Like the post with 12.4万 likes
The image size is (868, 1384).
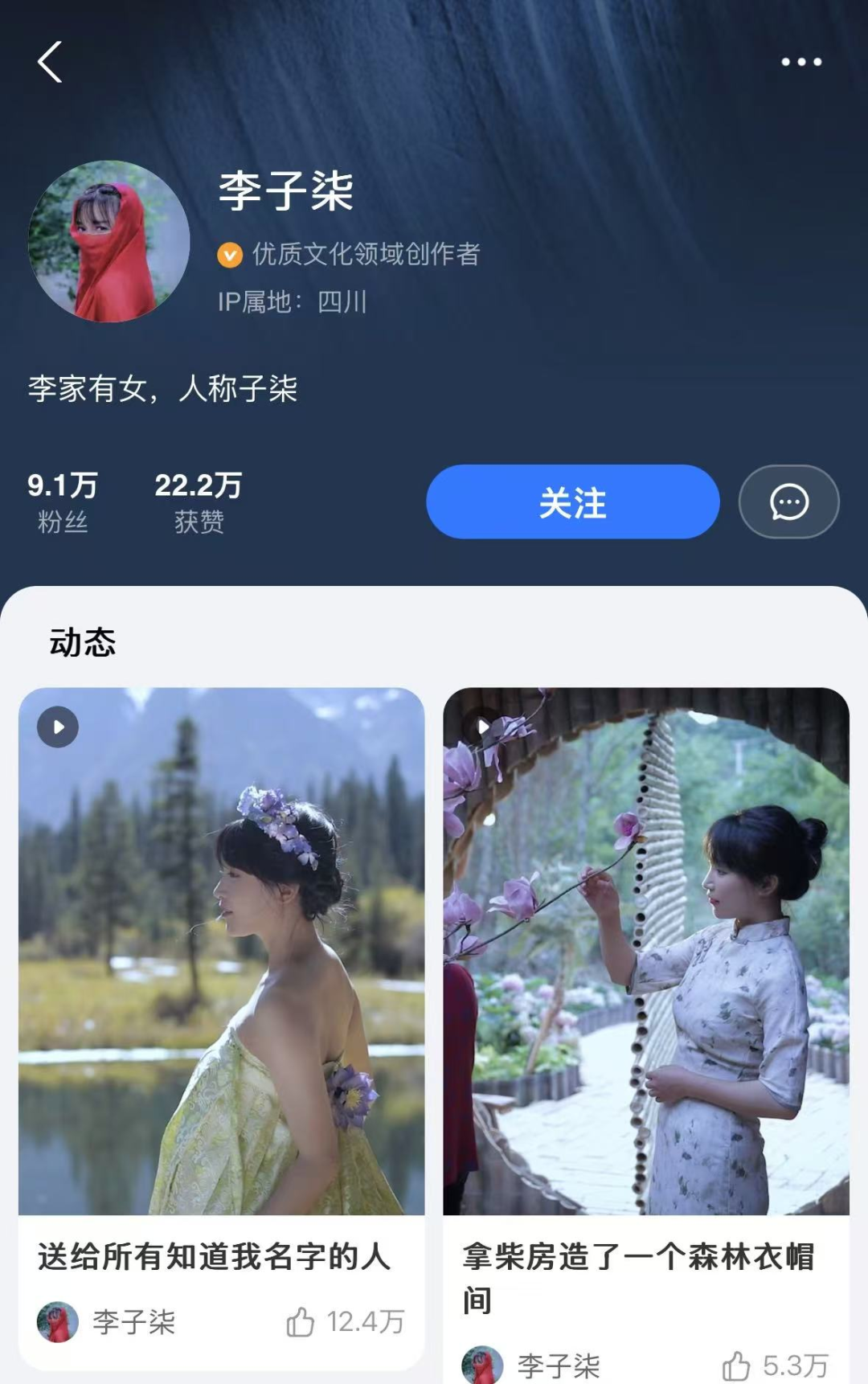[301, 1321]
